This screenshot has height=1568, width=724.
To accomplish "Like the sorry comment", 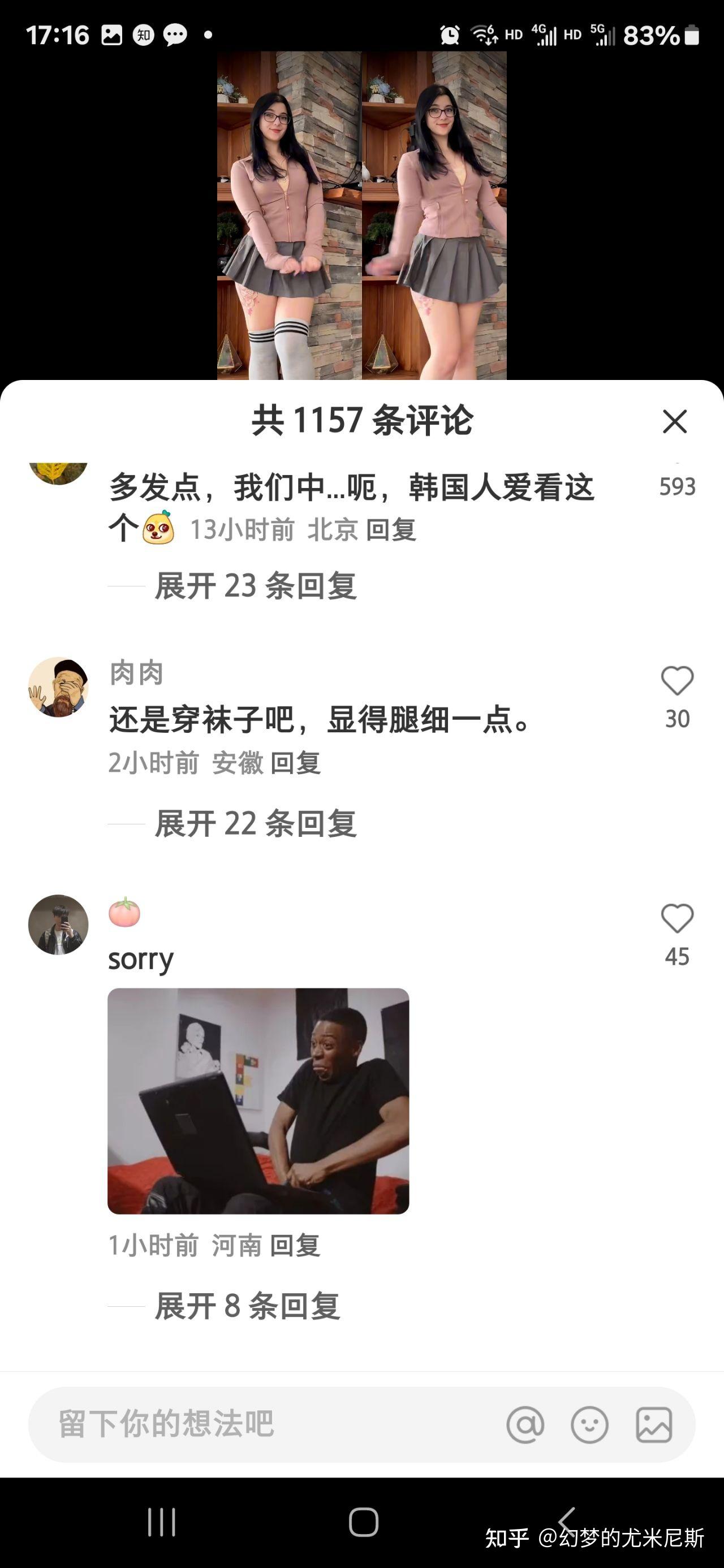I will tap(676, 918).
